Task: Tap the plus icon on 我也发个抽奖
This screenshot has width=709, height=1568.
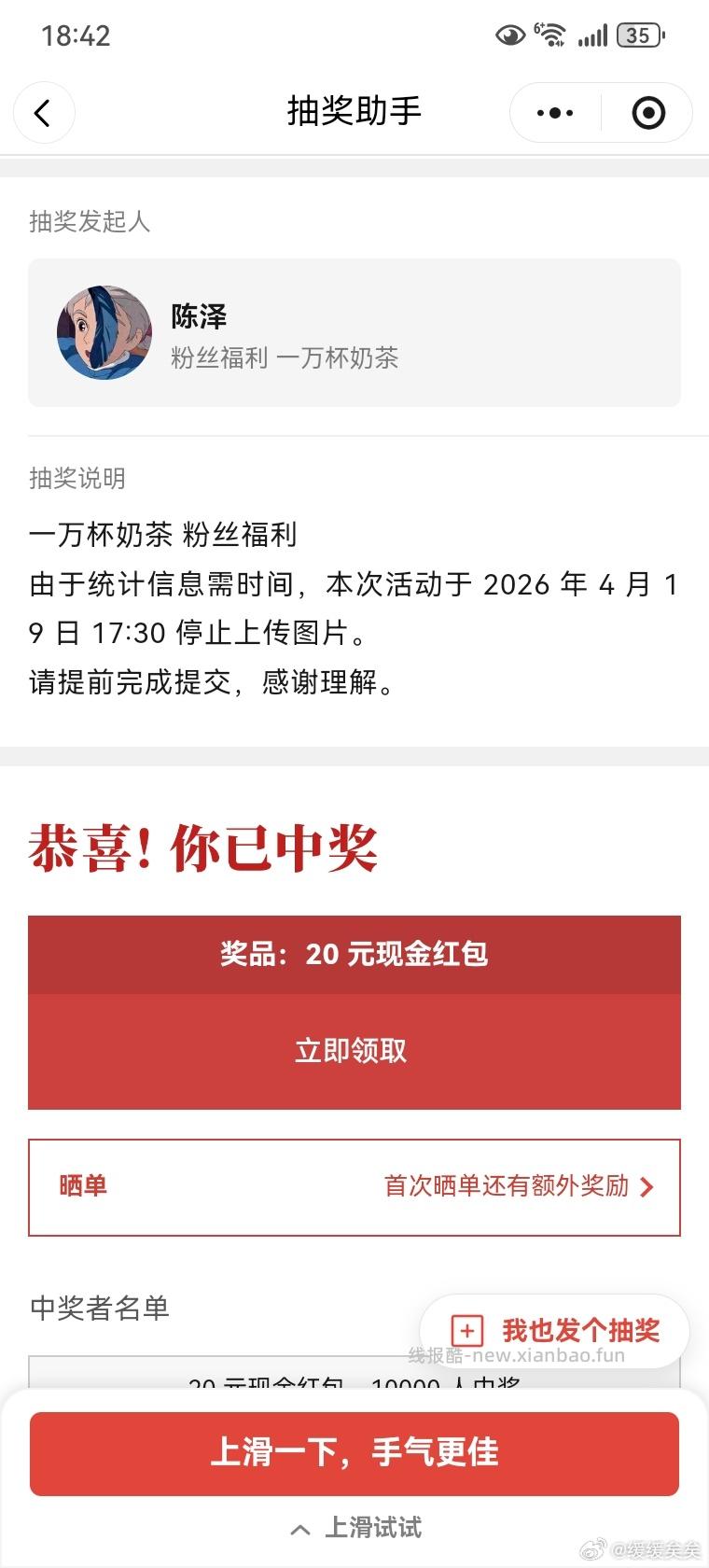Action: click(x=468, y=1330)
